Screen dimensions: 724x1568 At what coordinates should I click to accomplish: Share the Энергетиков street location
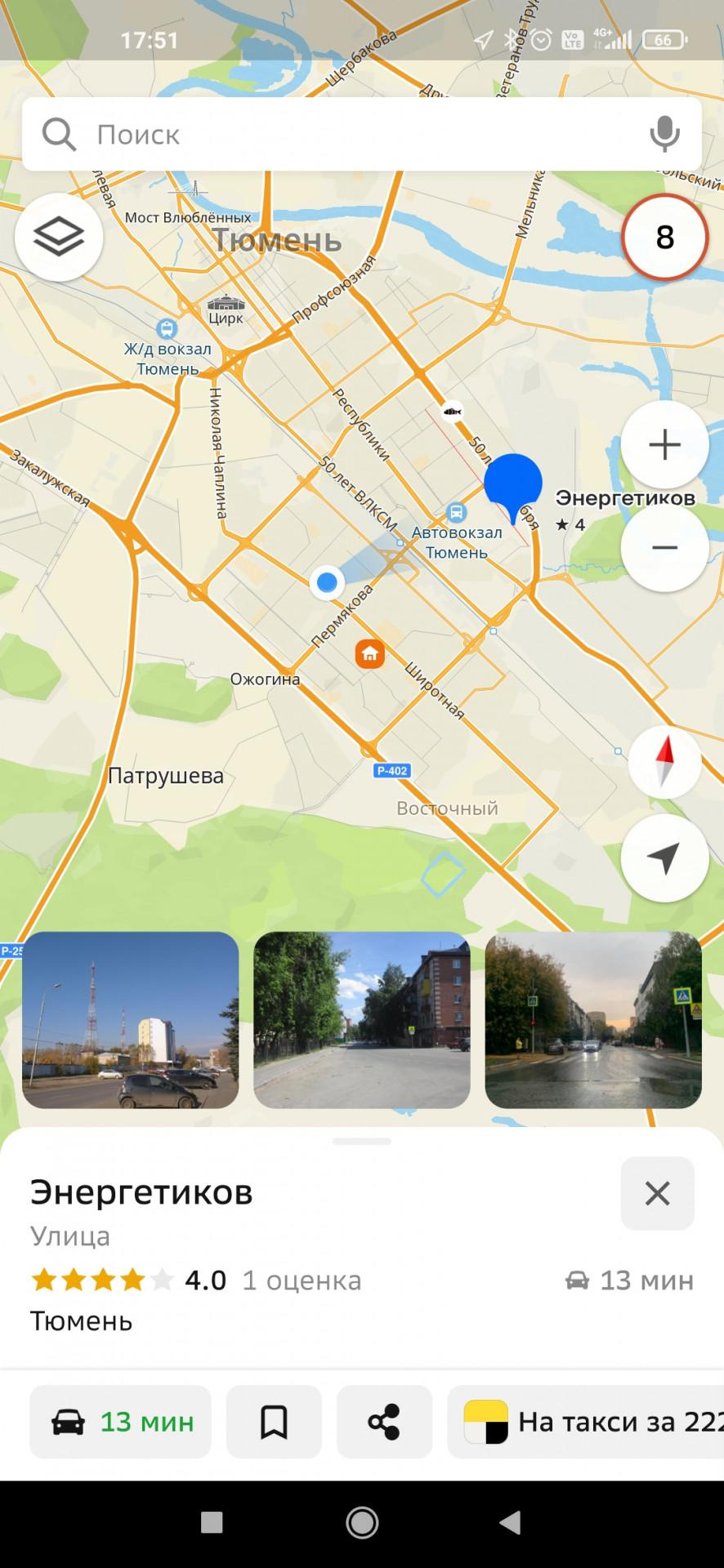click(x=384, y=1422)
